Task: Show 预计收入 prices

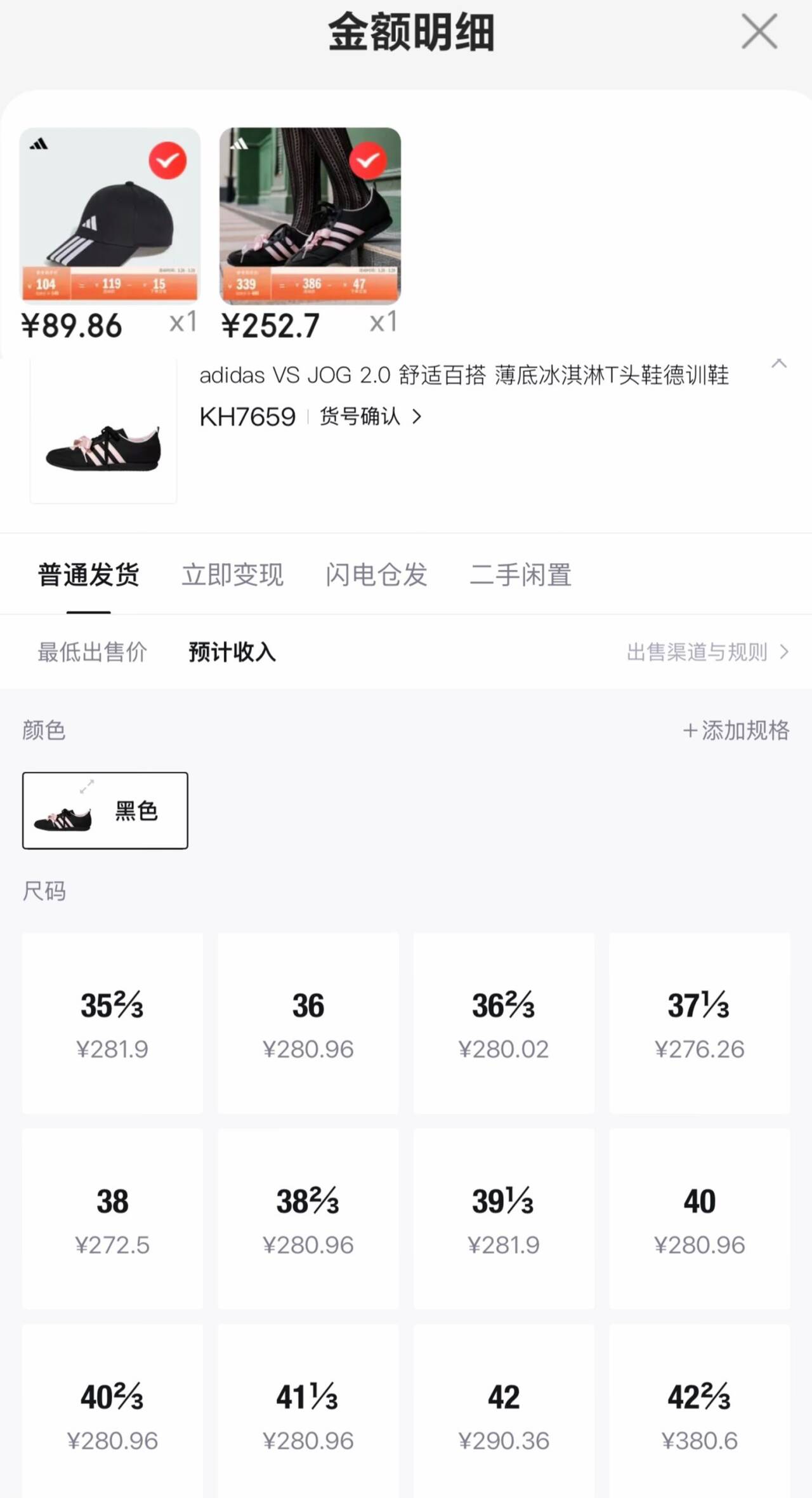Action: point(232,652)
